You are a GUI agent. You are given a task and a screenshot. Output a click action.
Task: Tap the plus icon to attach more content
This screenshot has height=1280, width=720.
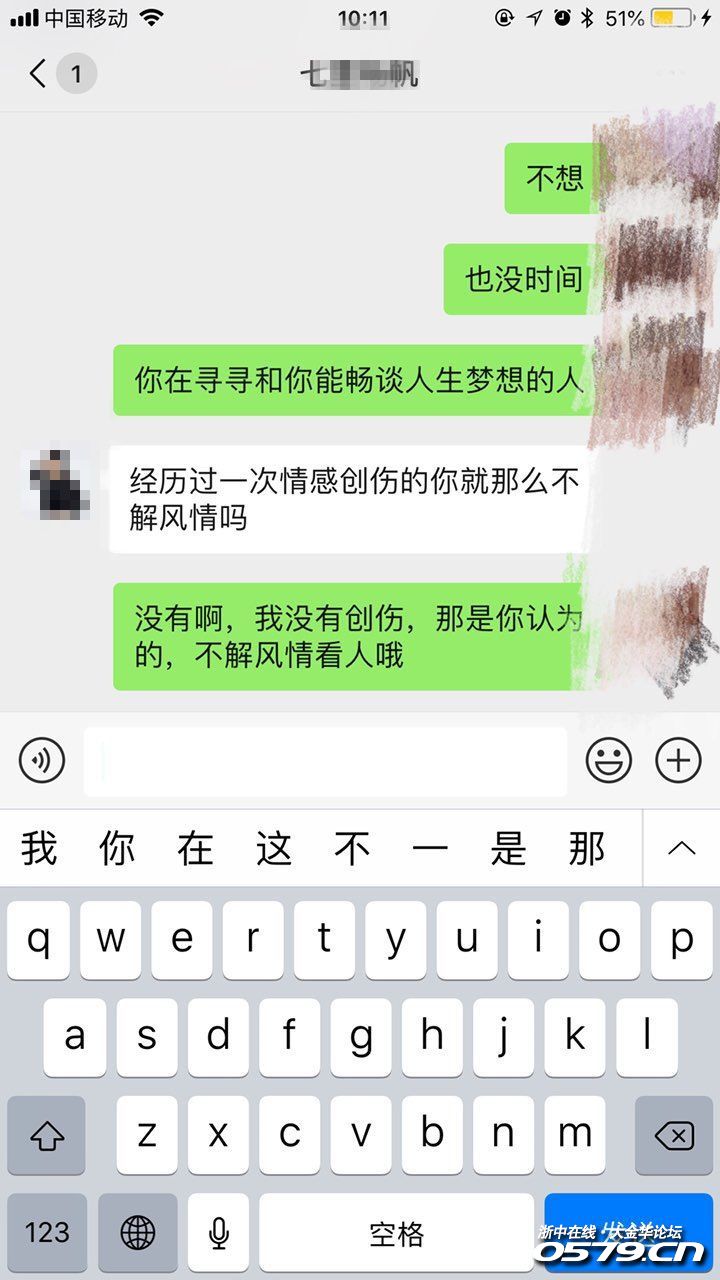click(x=678, y=760)
